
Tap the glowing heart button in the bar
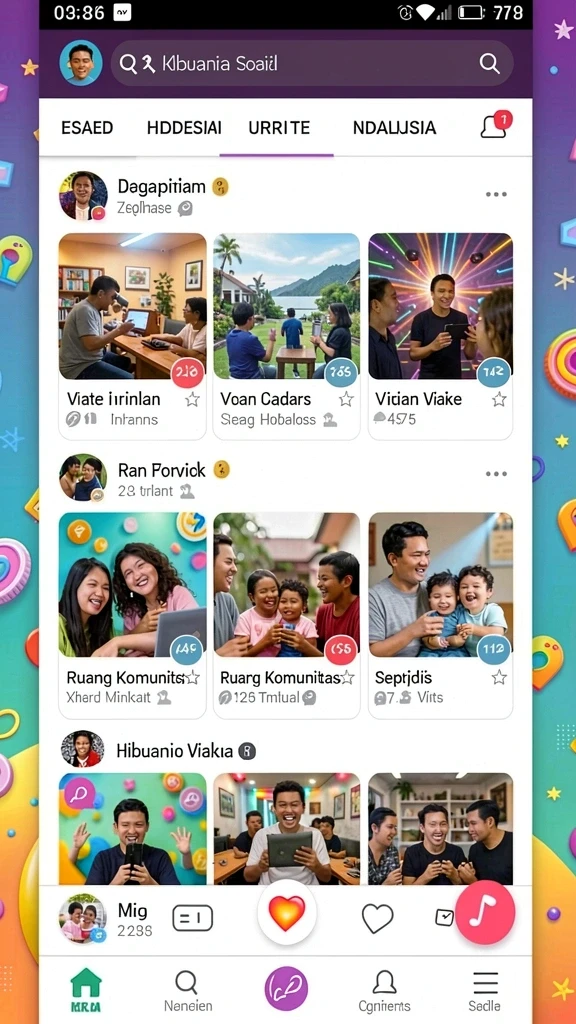[x=287, y=912]
